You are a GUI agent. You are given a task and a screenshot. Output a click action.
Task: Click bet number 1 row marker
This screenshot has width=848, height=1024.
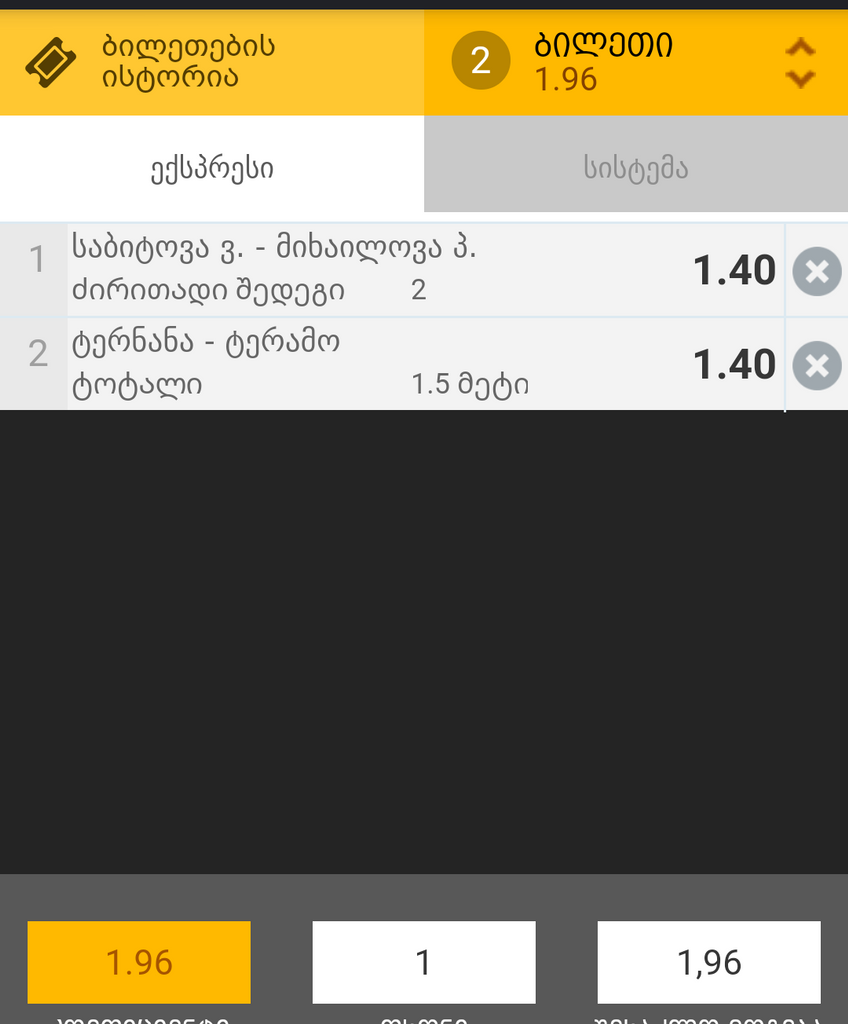37,258
